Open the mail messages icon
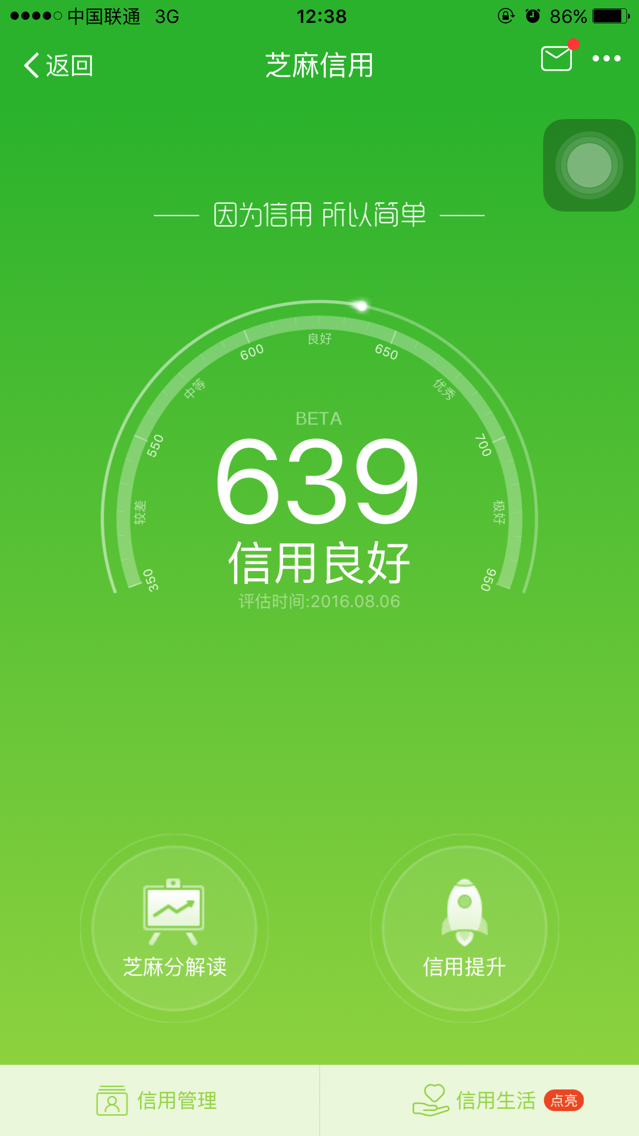The image size is (639, 1136). 557,59
